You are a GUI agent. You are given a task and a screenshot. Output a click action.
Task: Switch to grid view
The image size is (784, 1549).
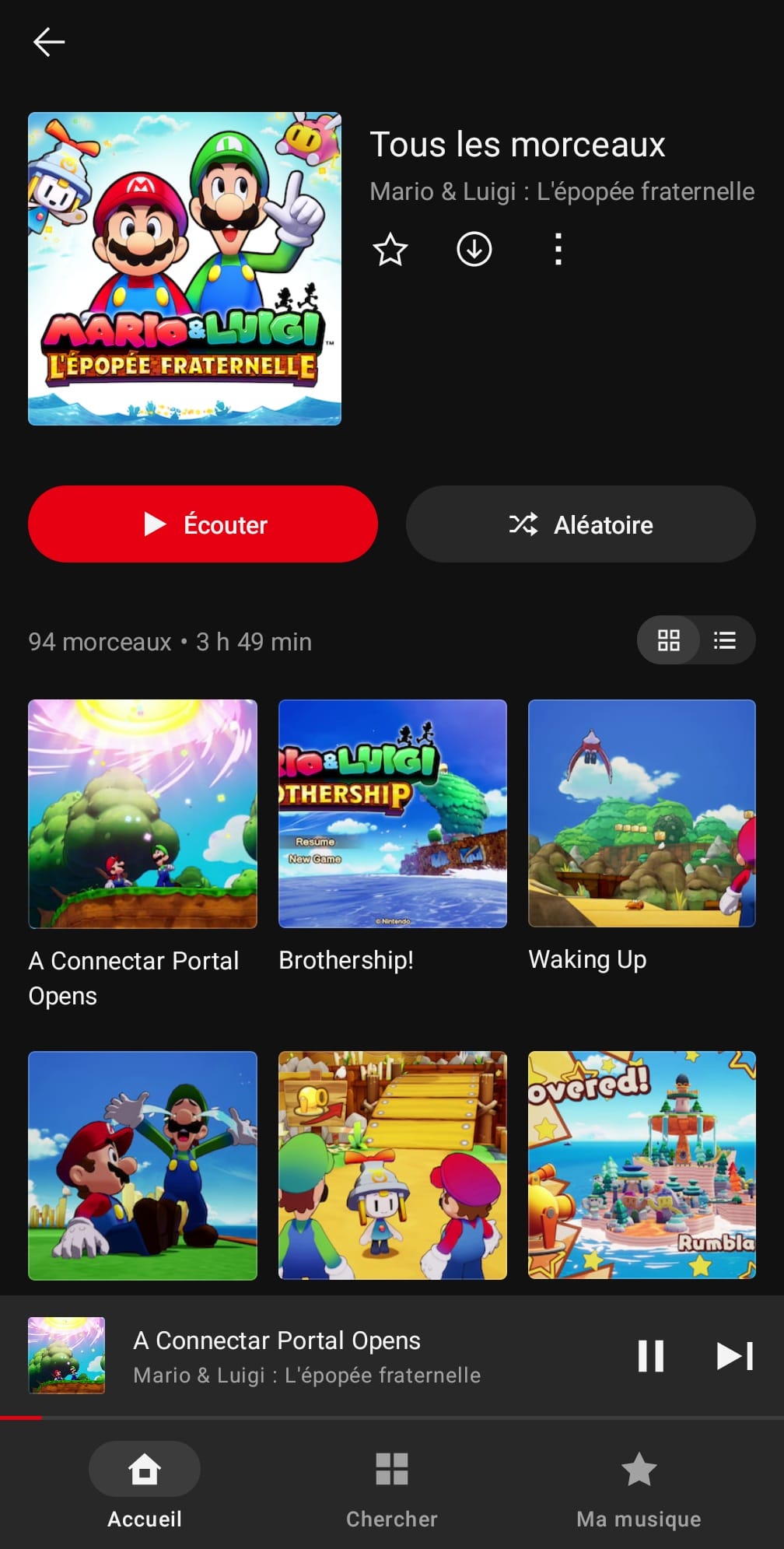pos(669,640)
